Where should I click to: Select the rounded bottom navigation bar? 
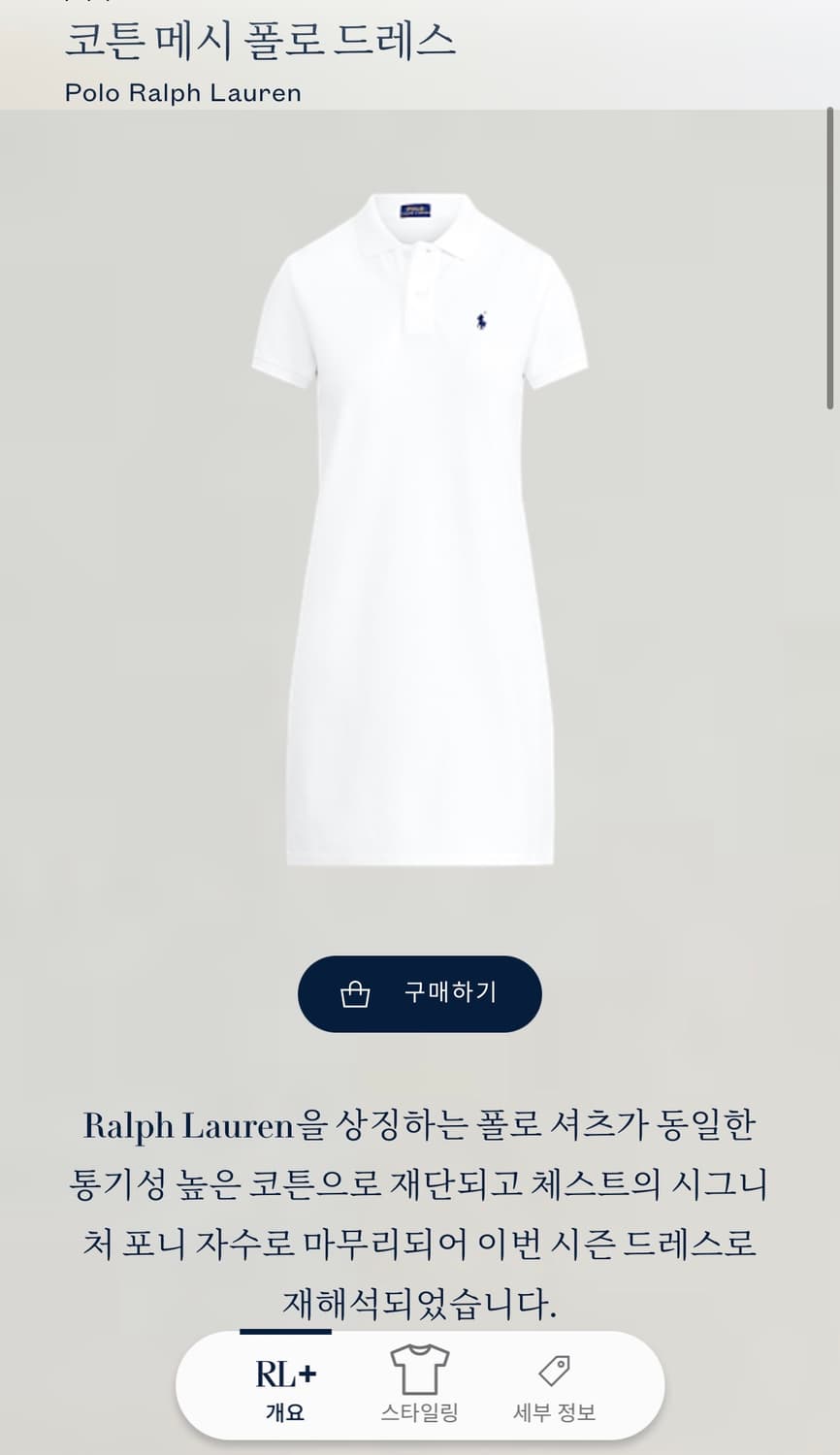pyautogui.click(x=419, y=1385)
